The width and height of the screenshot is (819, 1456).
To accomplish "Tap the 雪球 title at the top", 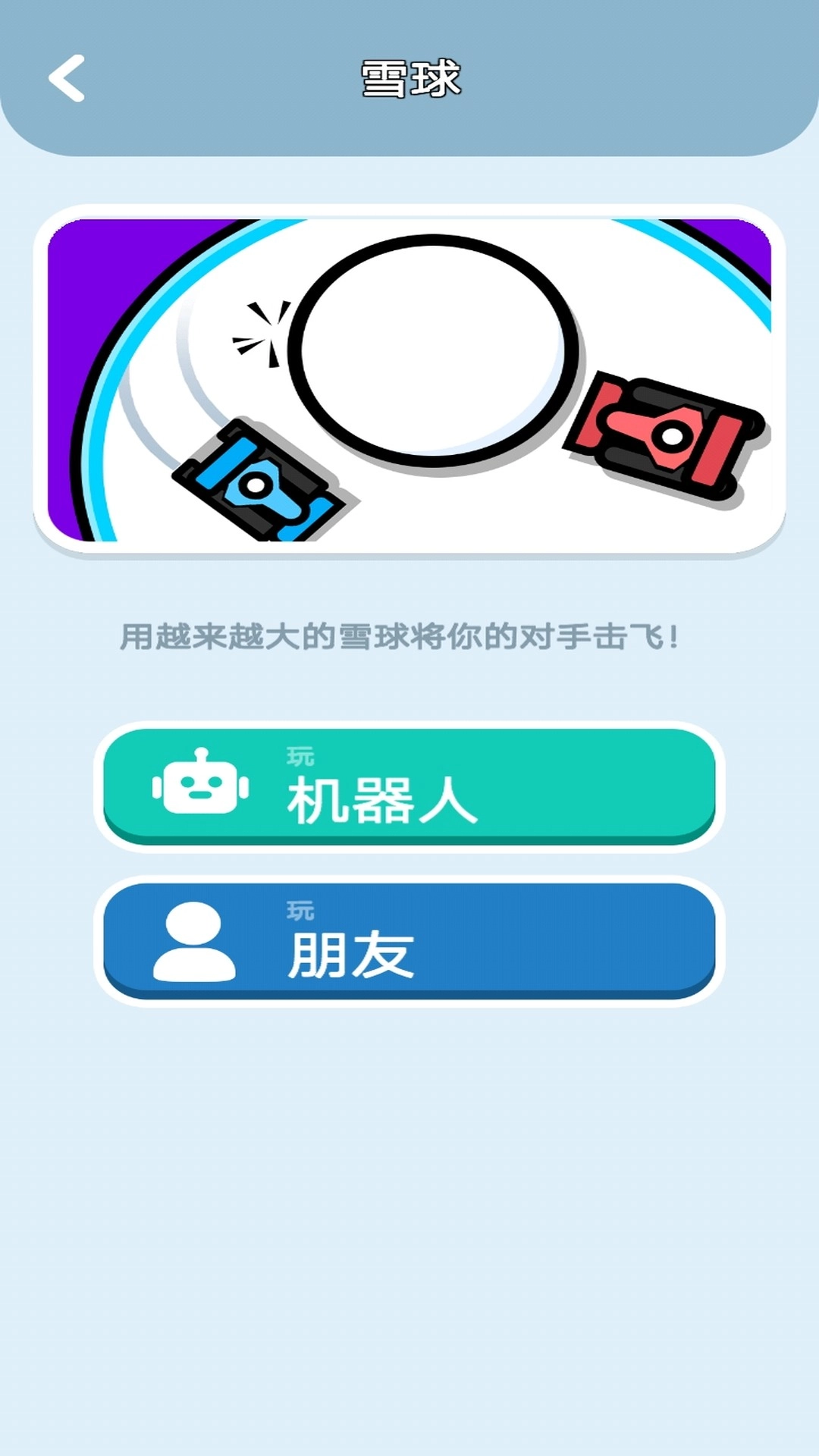I will (409, 78).
